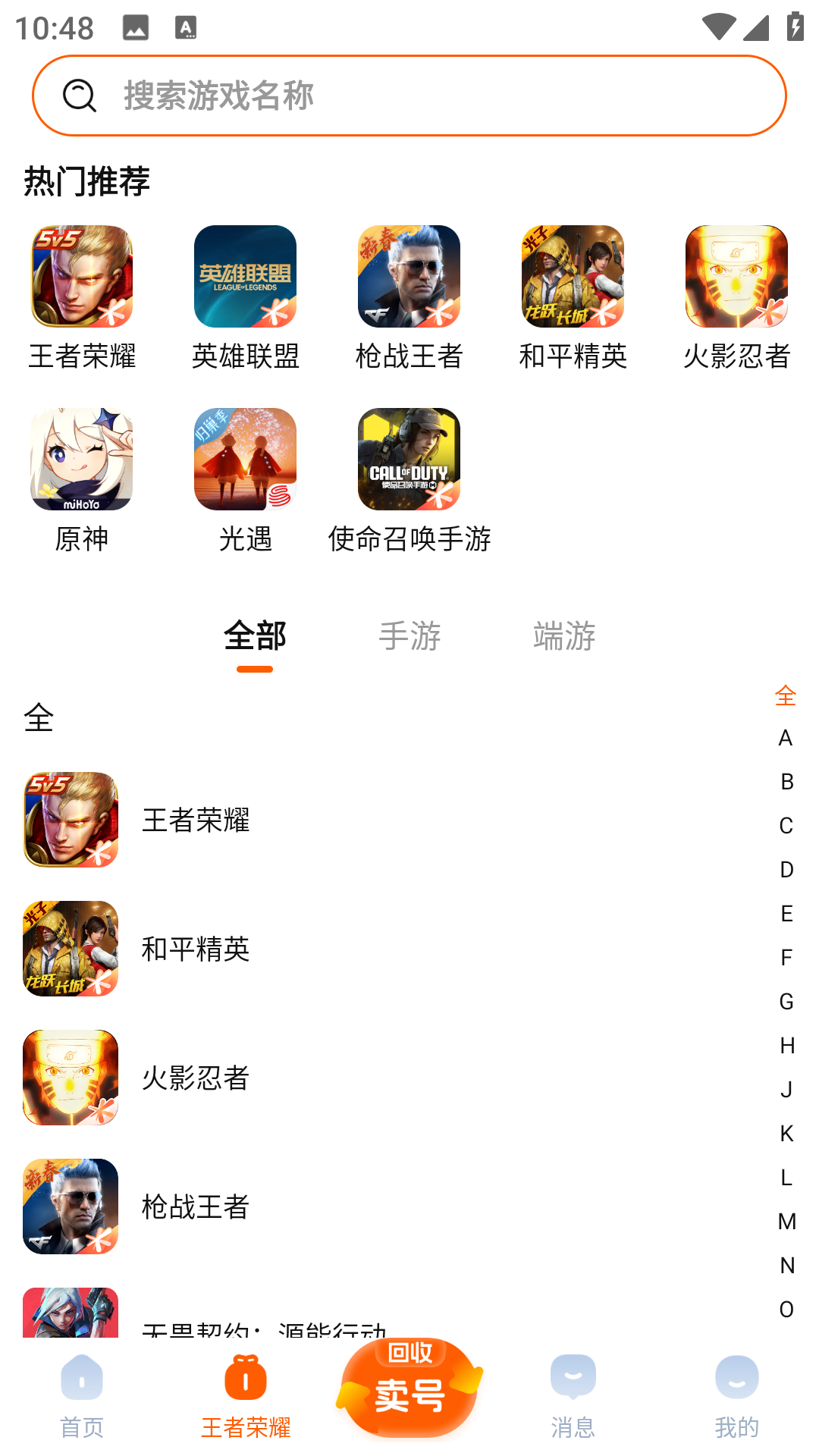819x1456 pixels.
Task: Open 和平精英 list entry thumbnail
Action: pyautogui.click(x=70, y=949)
